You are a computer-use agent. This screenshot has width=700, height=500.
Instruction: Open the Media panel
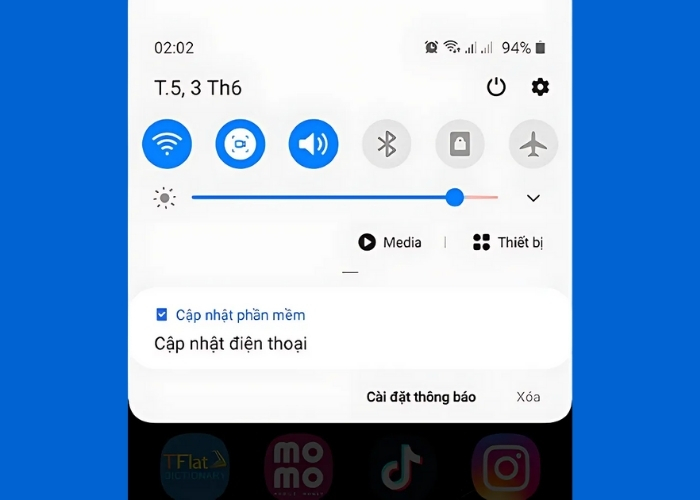pyautogui.click(x=390, y=242)
